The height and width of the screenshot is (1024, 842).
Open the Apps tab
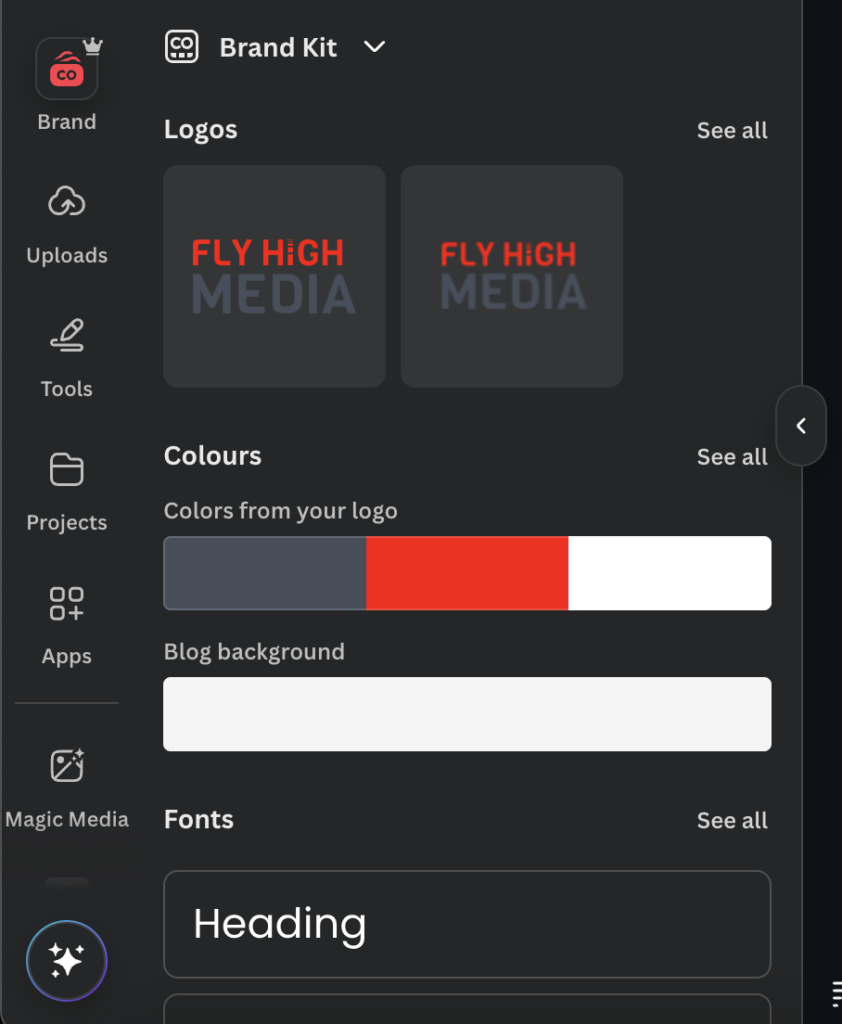[66, 622]
